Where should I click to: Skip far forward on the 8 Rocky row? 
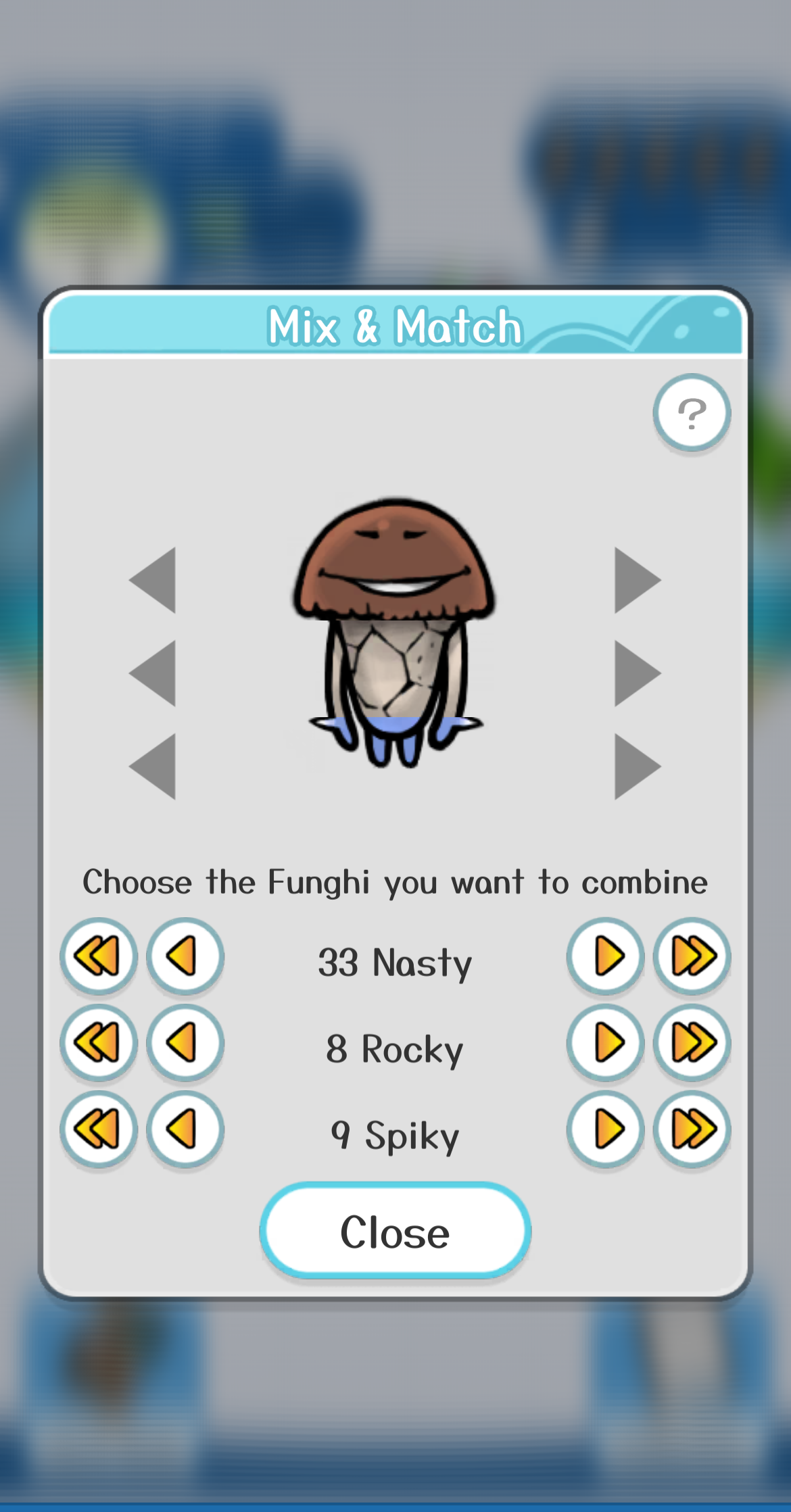(x=692, y=1042)
